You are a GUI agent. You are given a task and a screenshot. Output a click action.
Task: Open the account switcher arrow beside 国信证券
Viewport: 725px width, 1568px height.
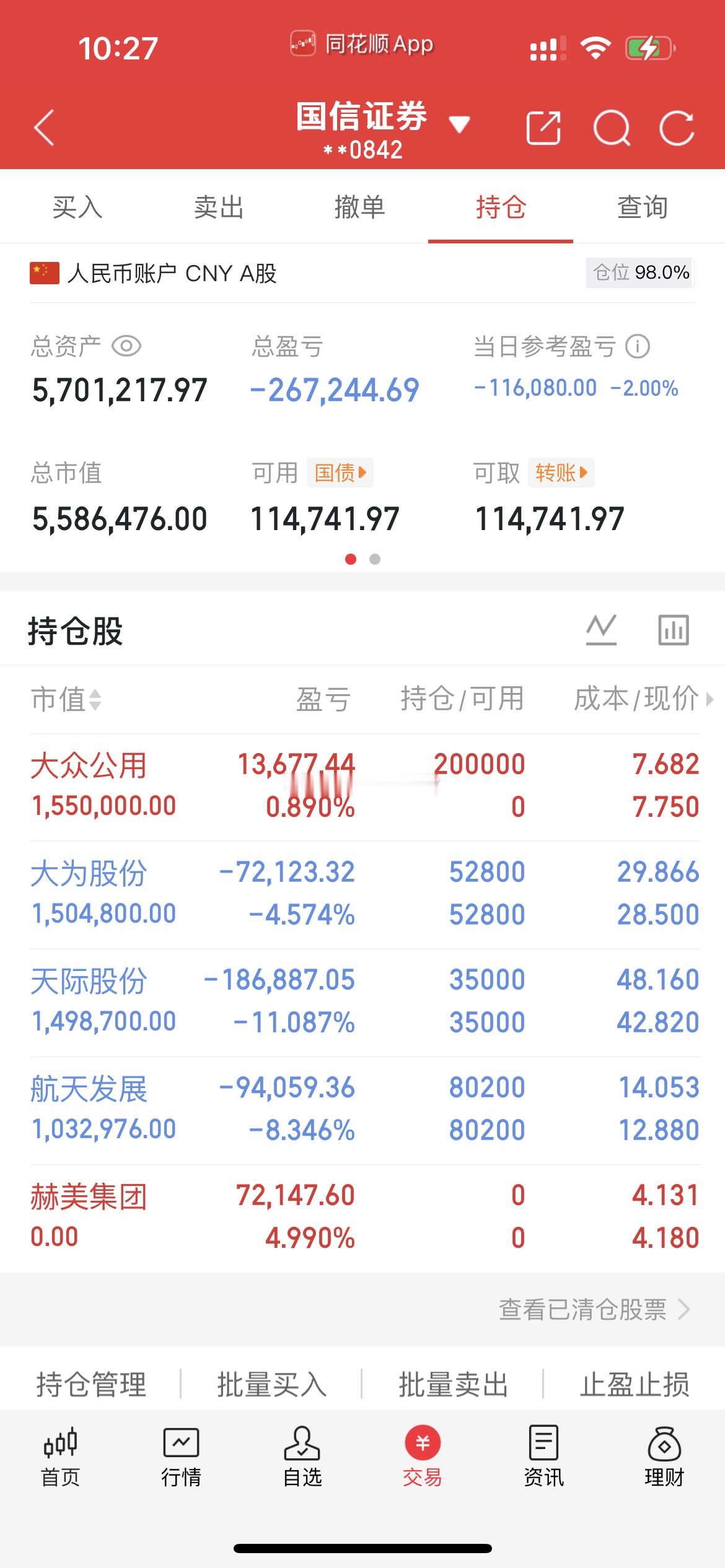click(459, 124)
